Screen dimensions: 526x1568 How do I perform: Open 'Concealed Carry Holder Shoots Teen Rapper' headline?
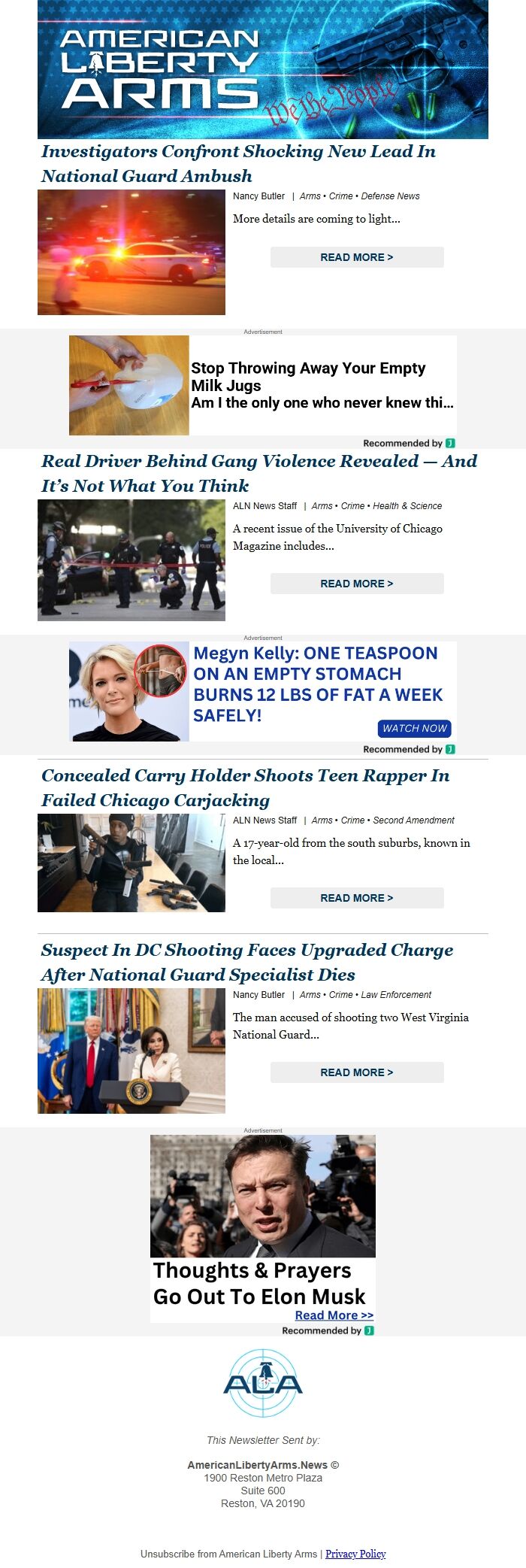coord(245,787)
